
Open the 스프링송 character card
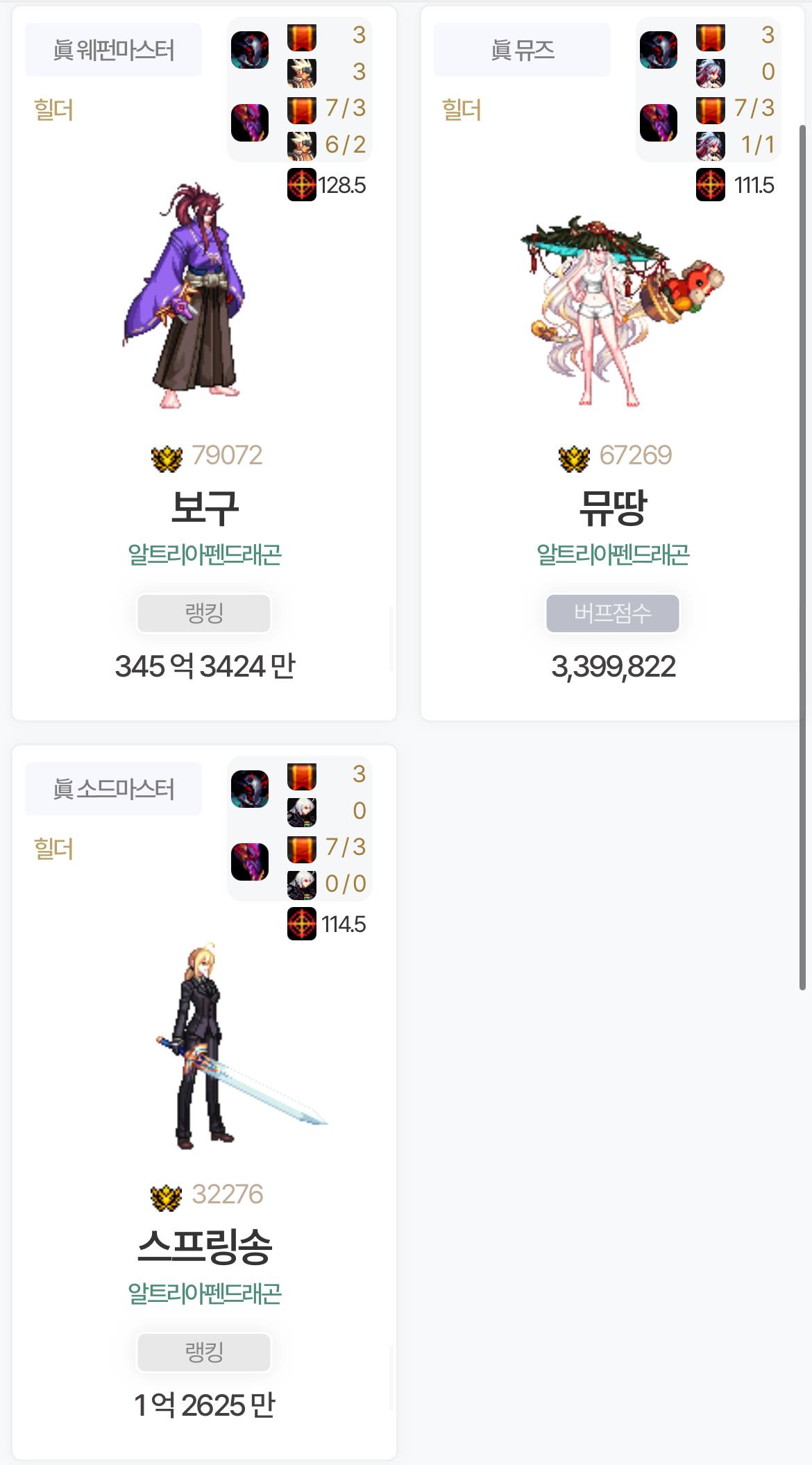(x=204, y=1246)
